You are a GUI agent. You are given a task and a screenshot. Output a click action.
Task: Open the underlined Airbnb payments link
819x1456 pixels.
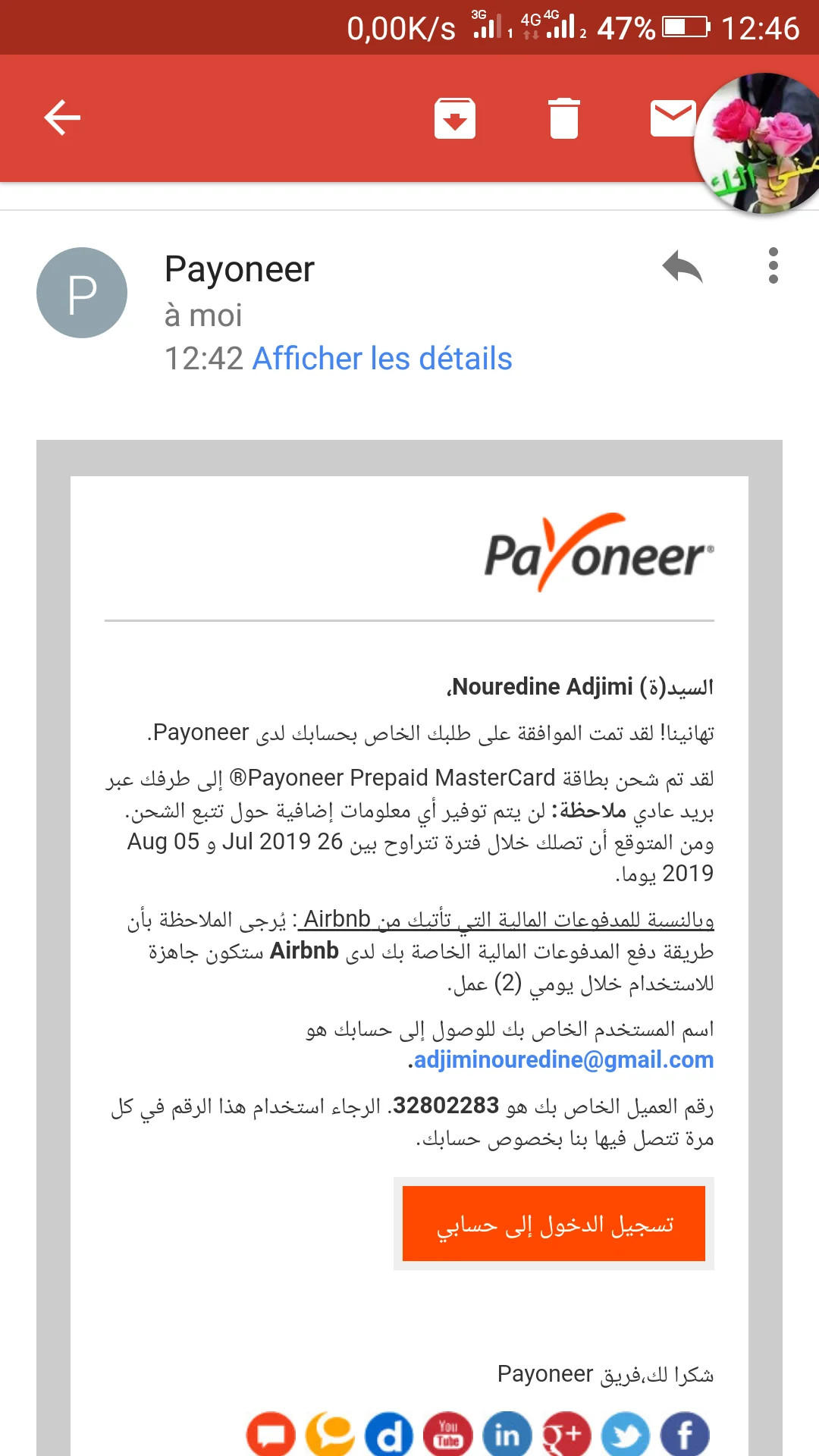(507, 919)
